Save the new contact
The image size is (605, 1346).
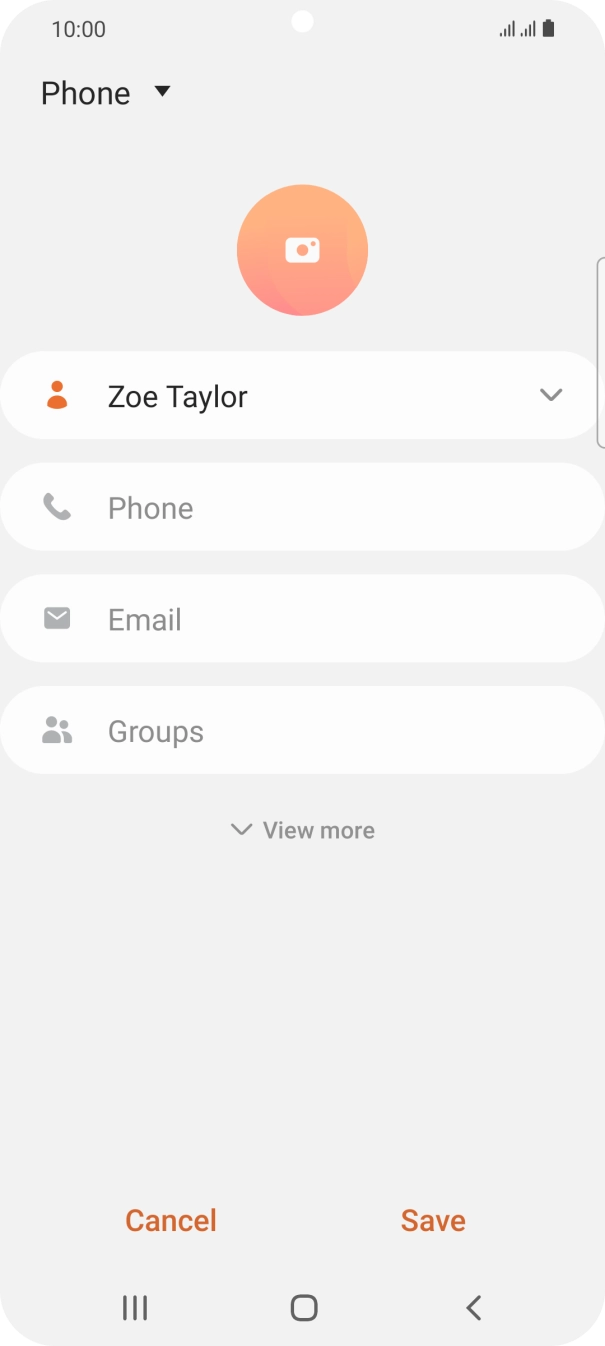click(x=433, y=1220)
